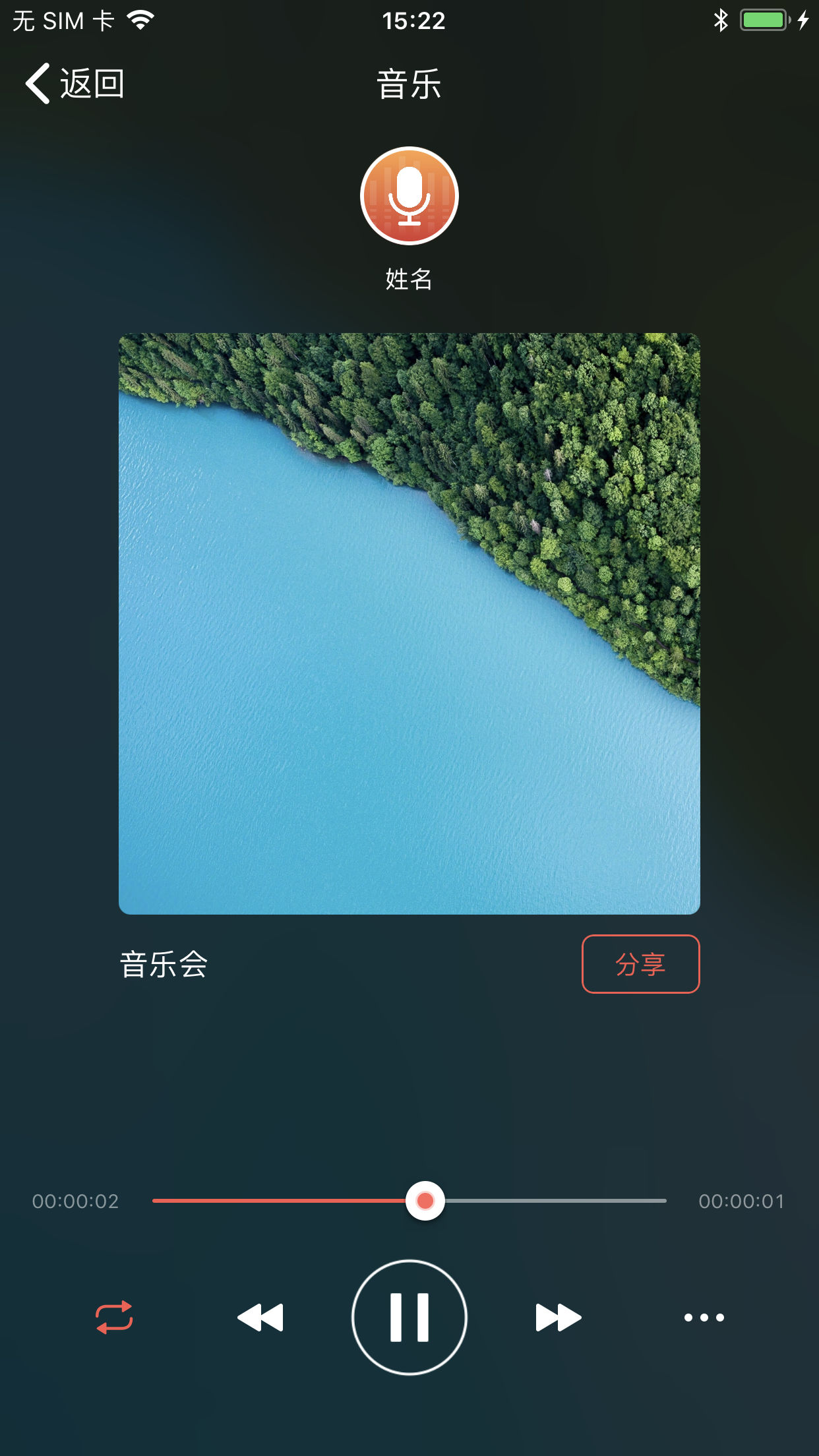Tap the 姓名 label under the avatar
Image resolution: width=819 pixels, height=1456 pixels.
click(409, 278)
